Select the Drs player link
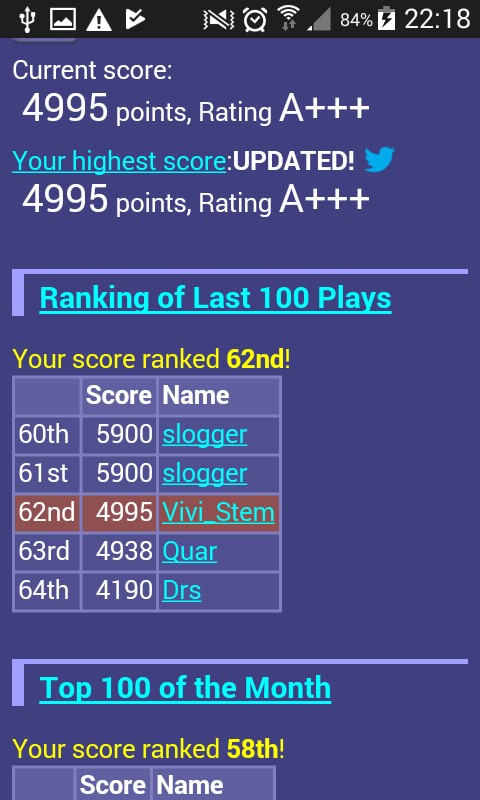Image resolution: width=480 pixels, height=800 pixels. point(182,590)
